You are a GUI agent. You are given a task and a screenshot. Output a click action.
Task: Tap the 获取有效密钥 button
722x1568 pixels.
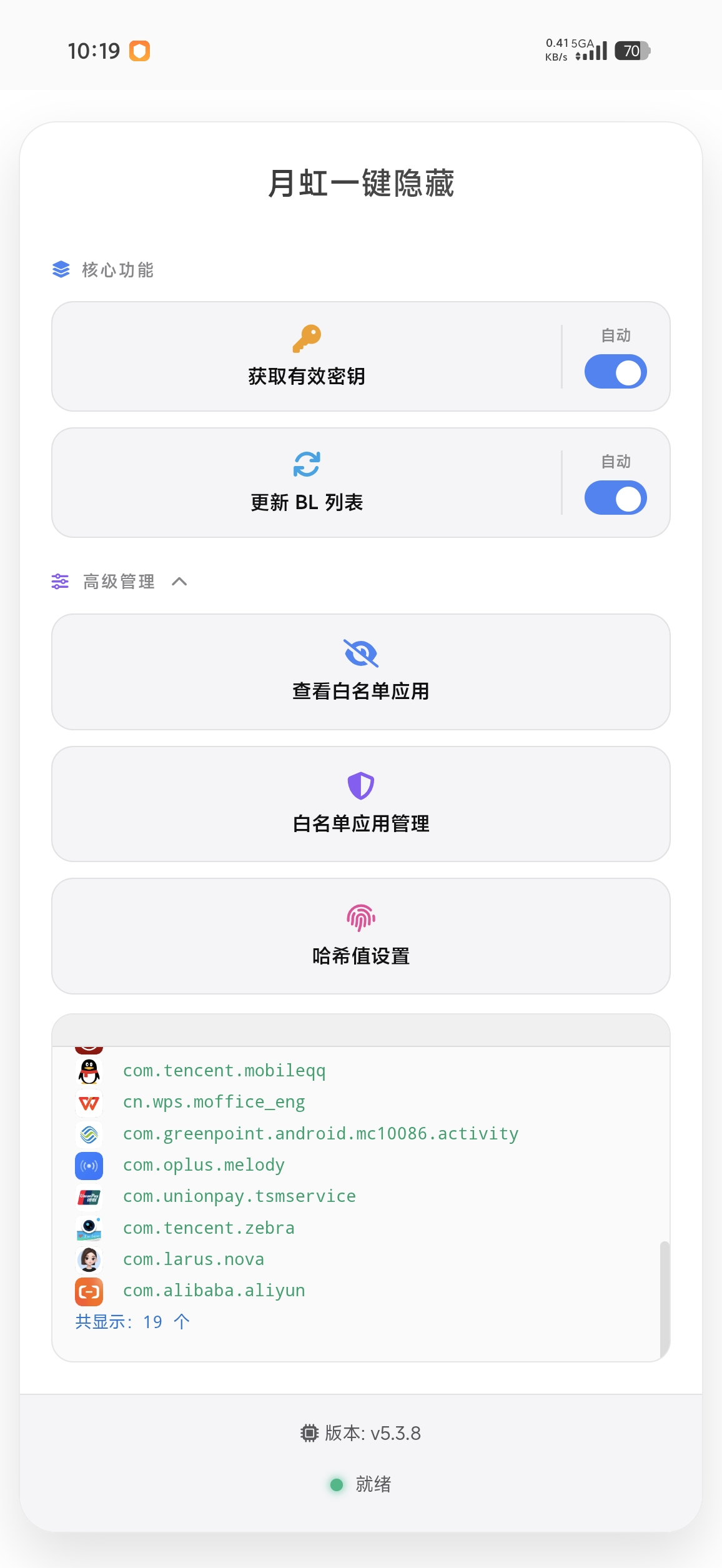pos(306,357)
